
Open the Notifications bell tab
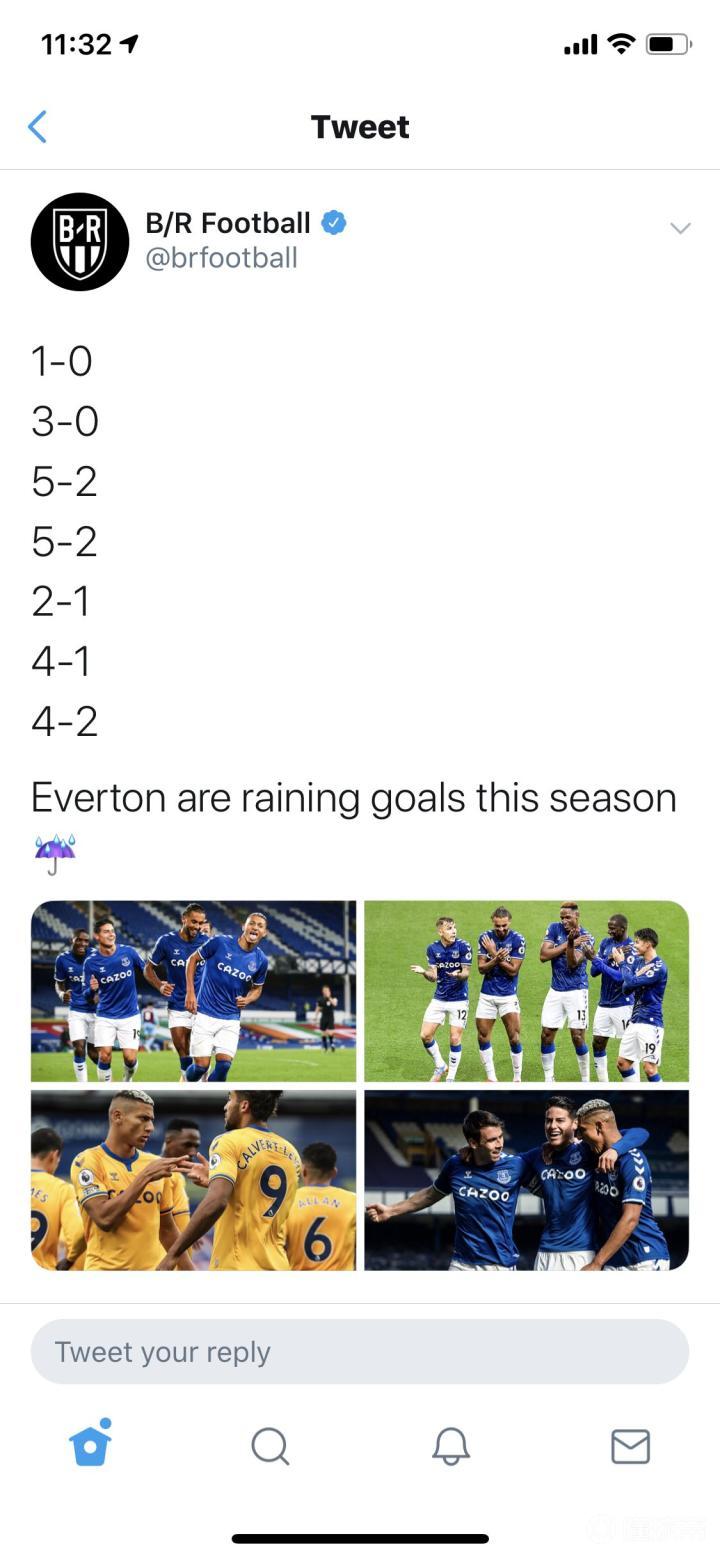coord(450,1445)
